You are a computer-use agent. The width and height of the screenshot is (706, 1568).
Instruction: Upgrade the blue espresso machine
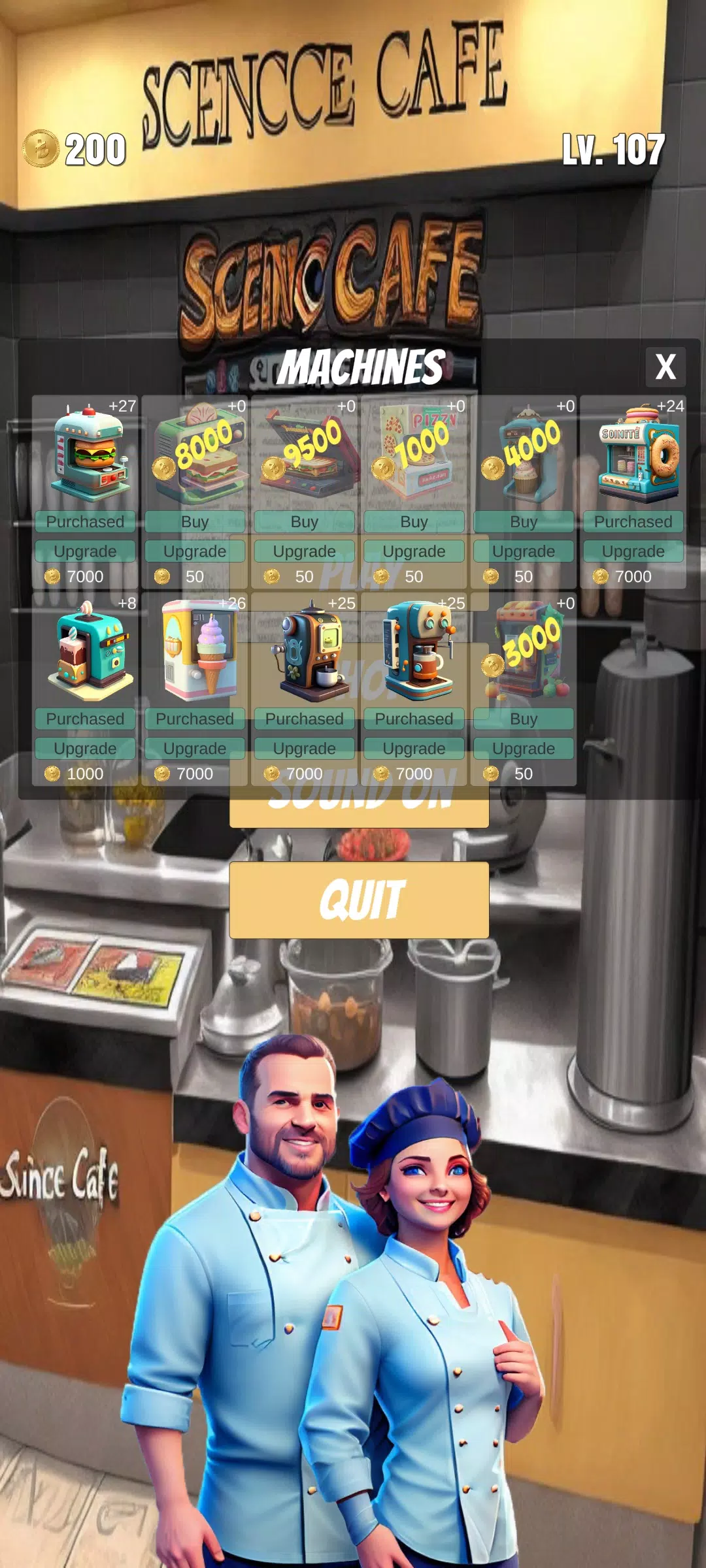tap(414, 749)
